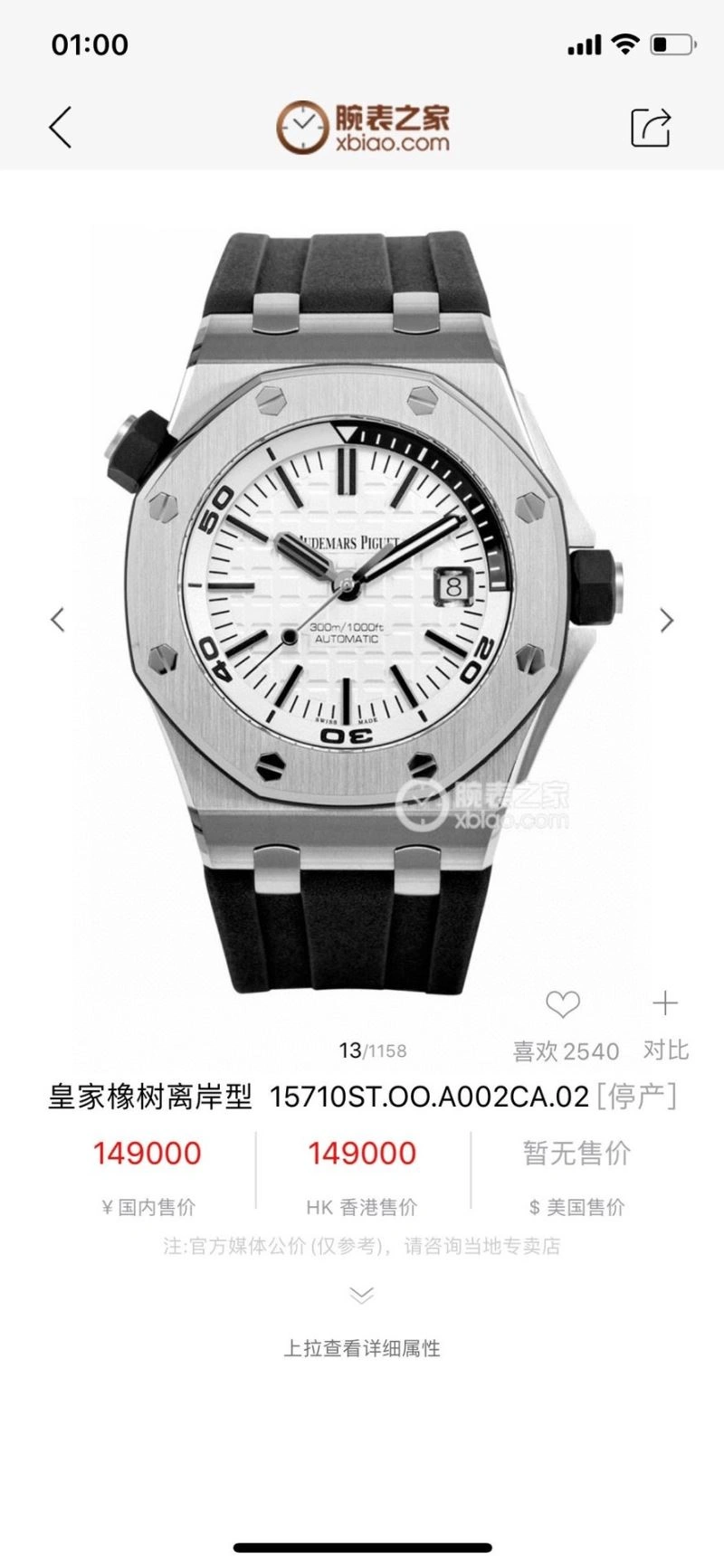Screen dimensions: 724x1568
Task: Share this watch page
Action: (x=651, y=128)
